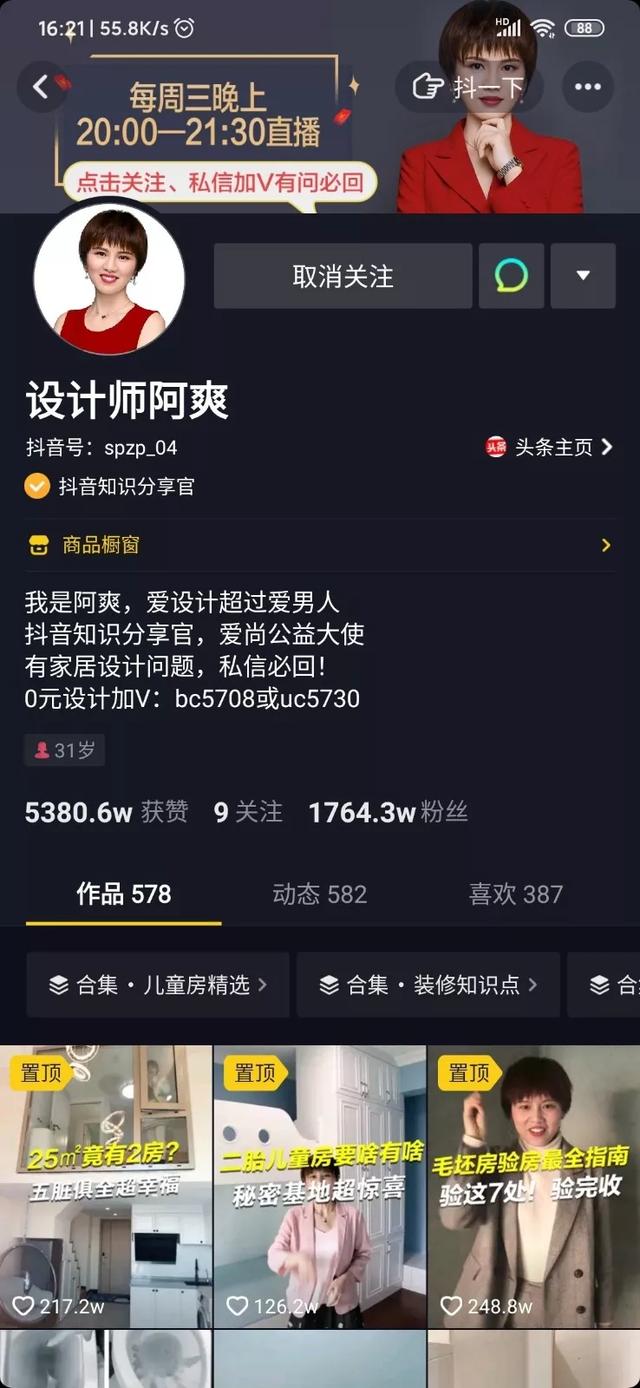The width and height of the screenshot is (640, 1388).
Task: Open the three-dot overflow menu
Action: point(587,87)
